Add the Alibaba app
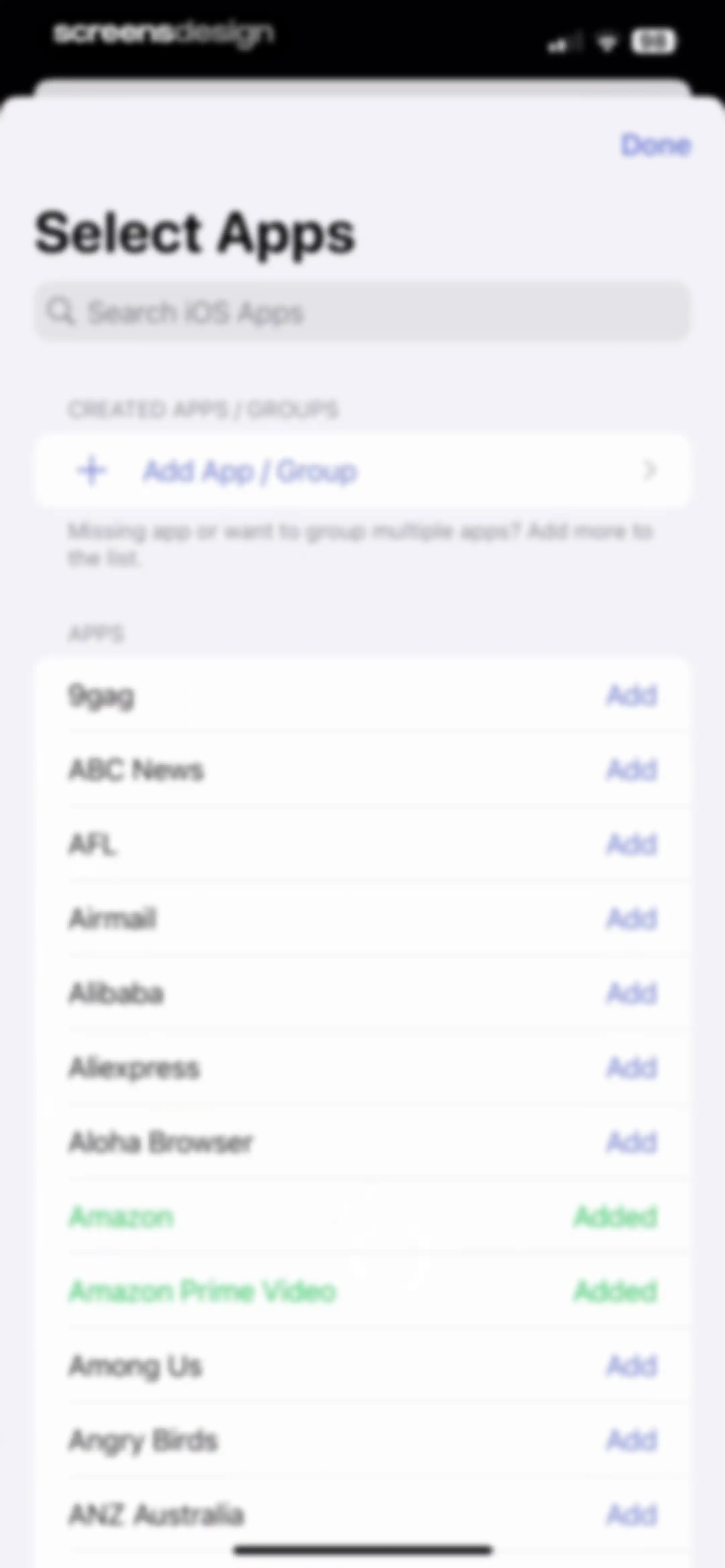This screenshot has width=725, height=1568. 632,994
